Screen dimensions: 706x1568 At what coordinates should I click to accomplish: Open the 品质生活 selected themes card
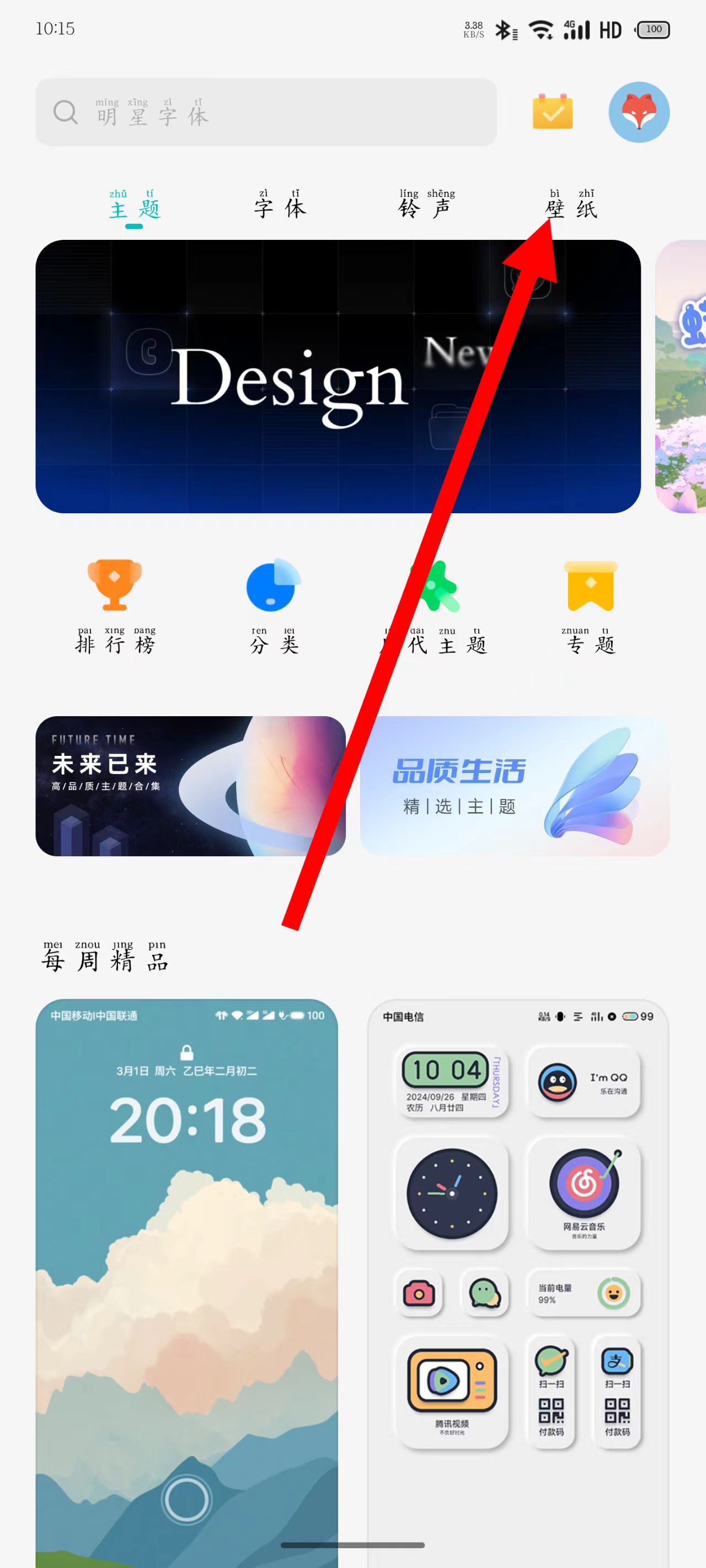(x=515, y=786)
